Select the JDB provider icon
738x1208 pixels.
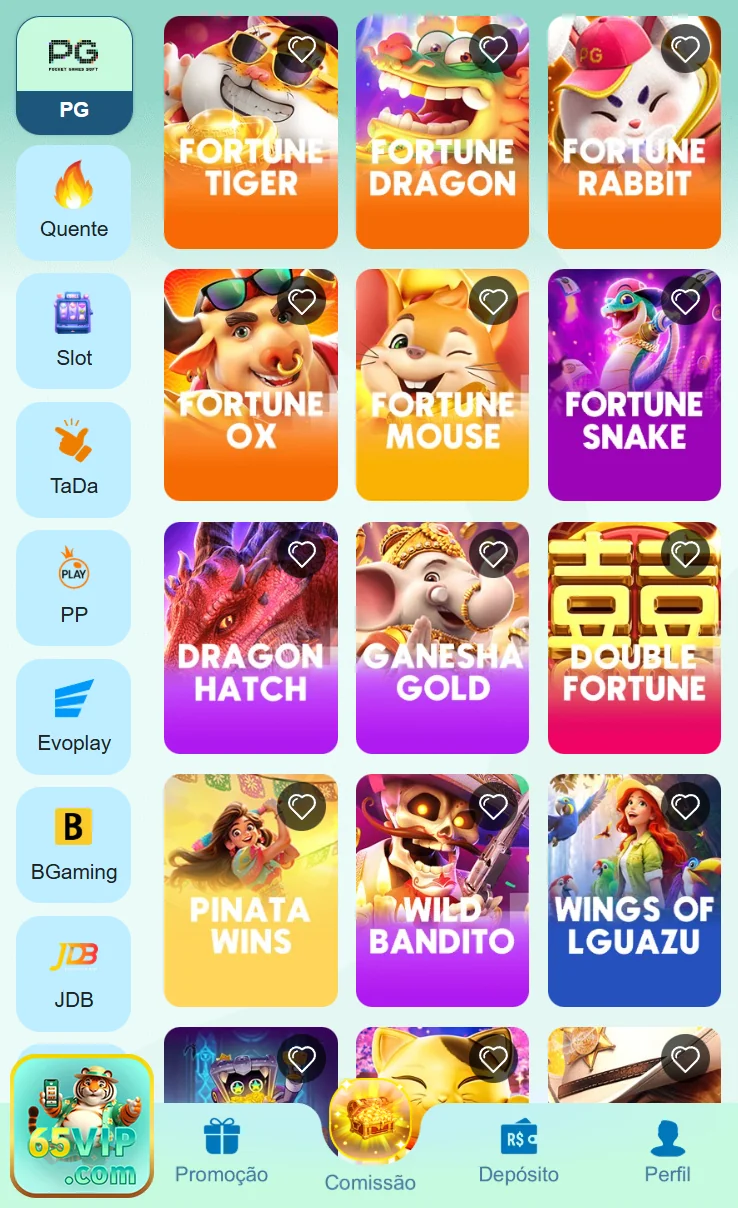[x=73, y=972]
